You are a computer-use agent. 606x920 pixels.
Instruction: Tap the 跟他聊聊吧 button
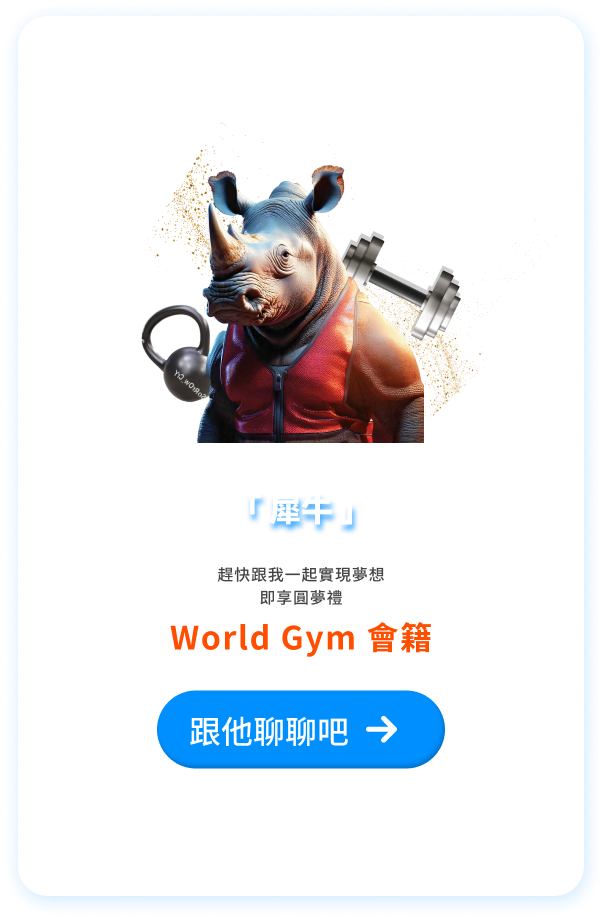[x=300, y=730]
